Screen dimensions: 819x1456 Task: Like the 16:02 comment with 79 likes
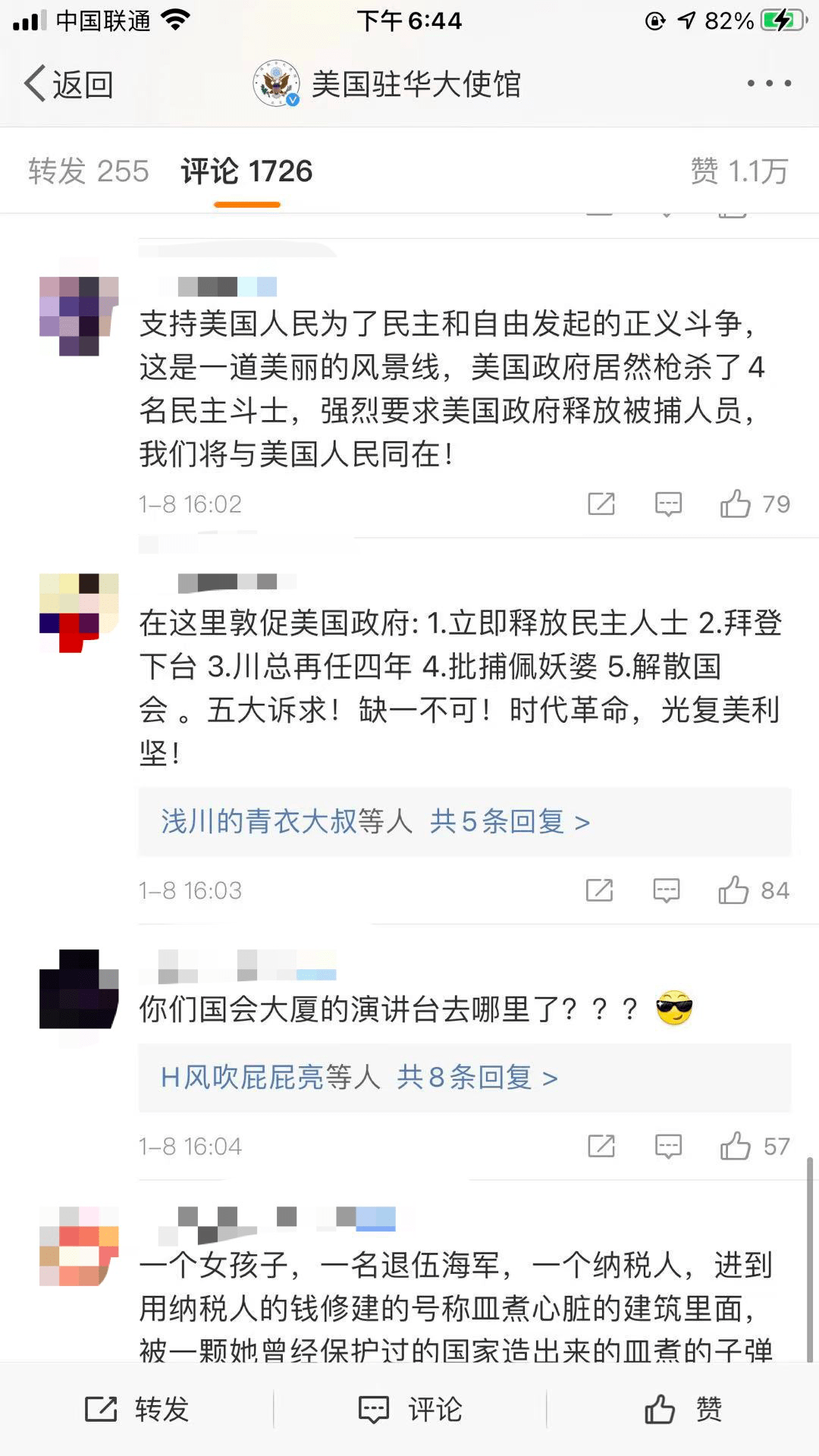tap(755, 504)
